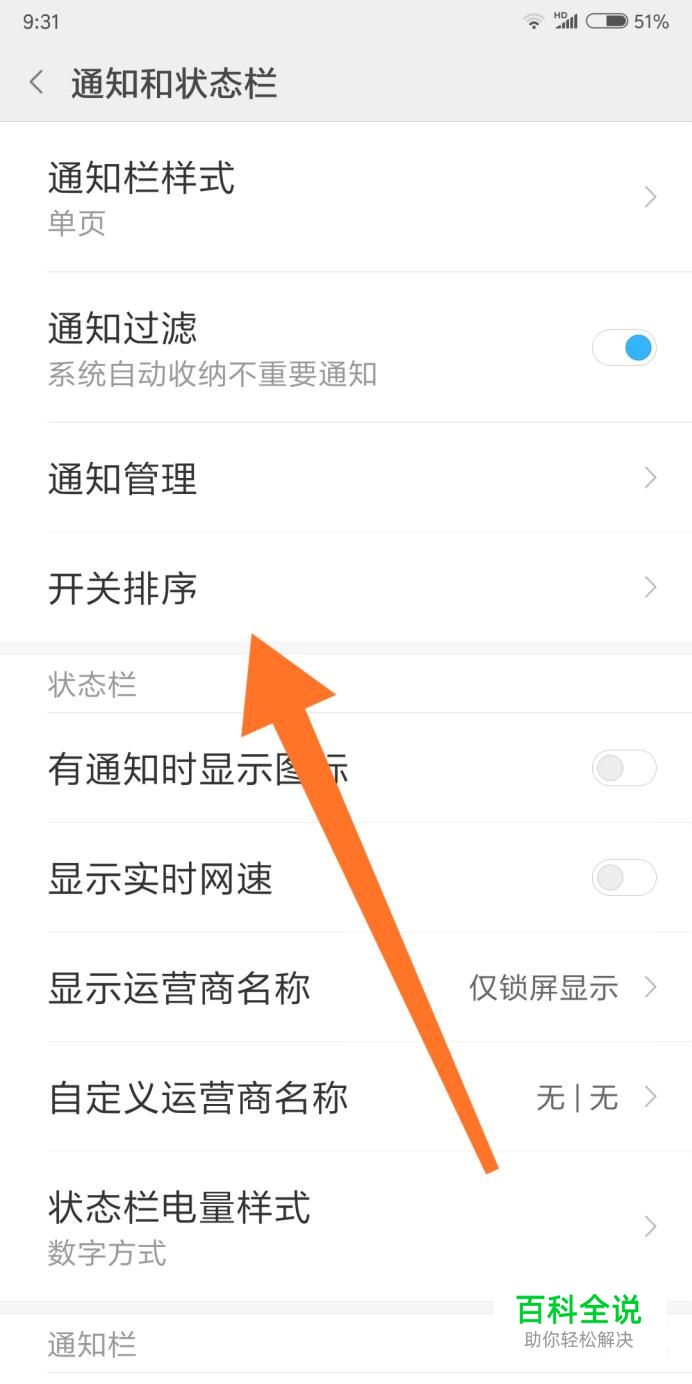This screenshot has height=1384, width=692.
Task: Open 状态栏电量样式 setting
Action: 346,1226
